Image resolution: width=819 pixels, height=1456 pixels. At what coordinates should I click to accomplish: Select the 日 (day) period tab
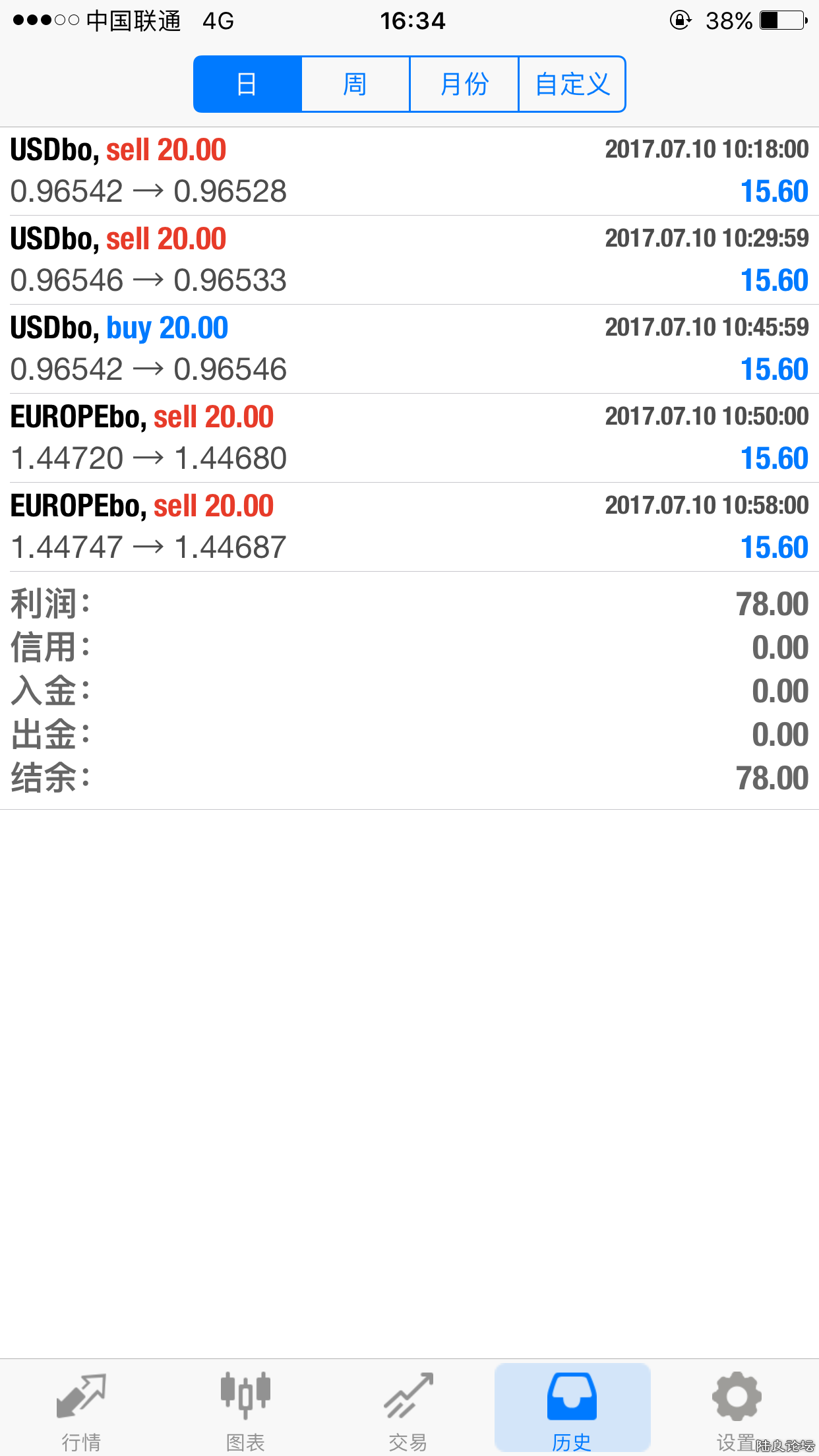point(247,84)
